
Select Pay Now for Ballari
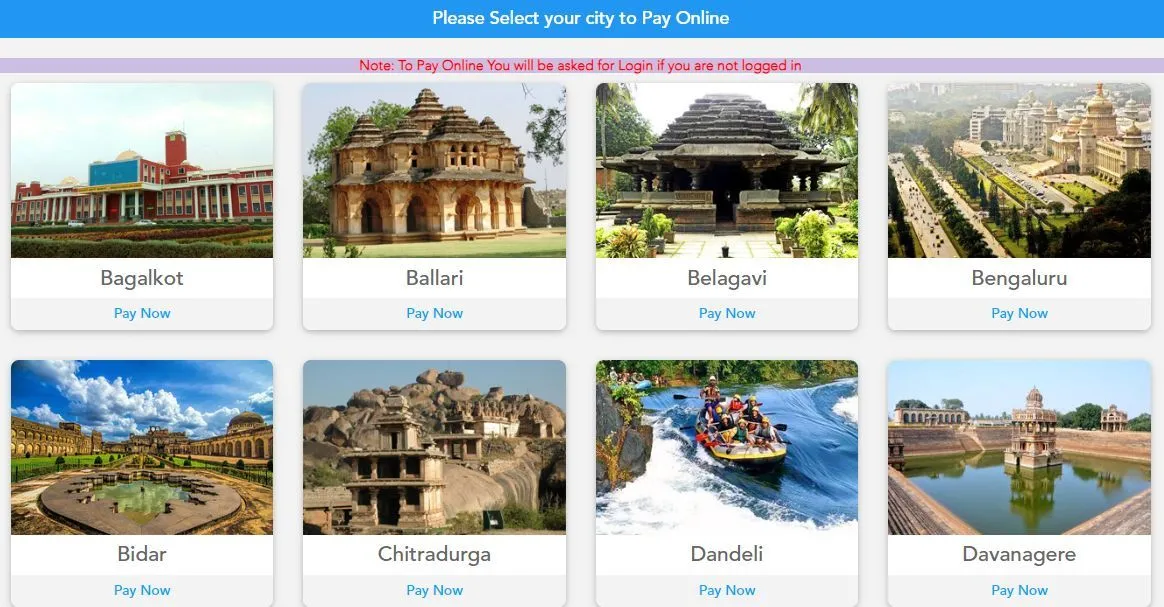434,313
